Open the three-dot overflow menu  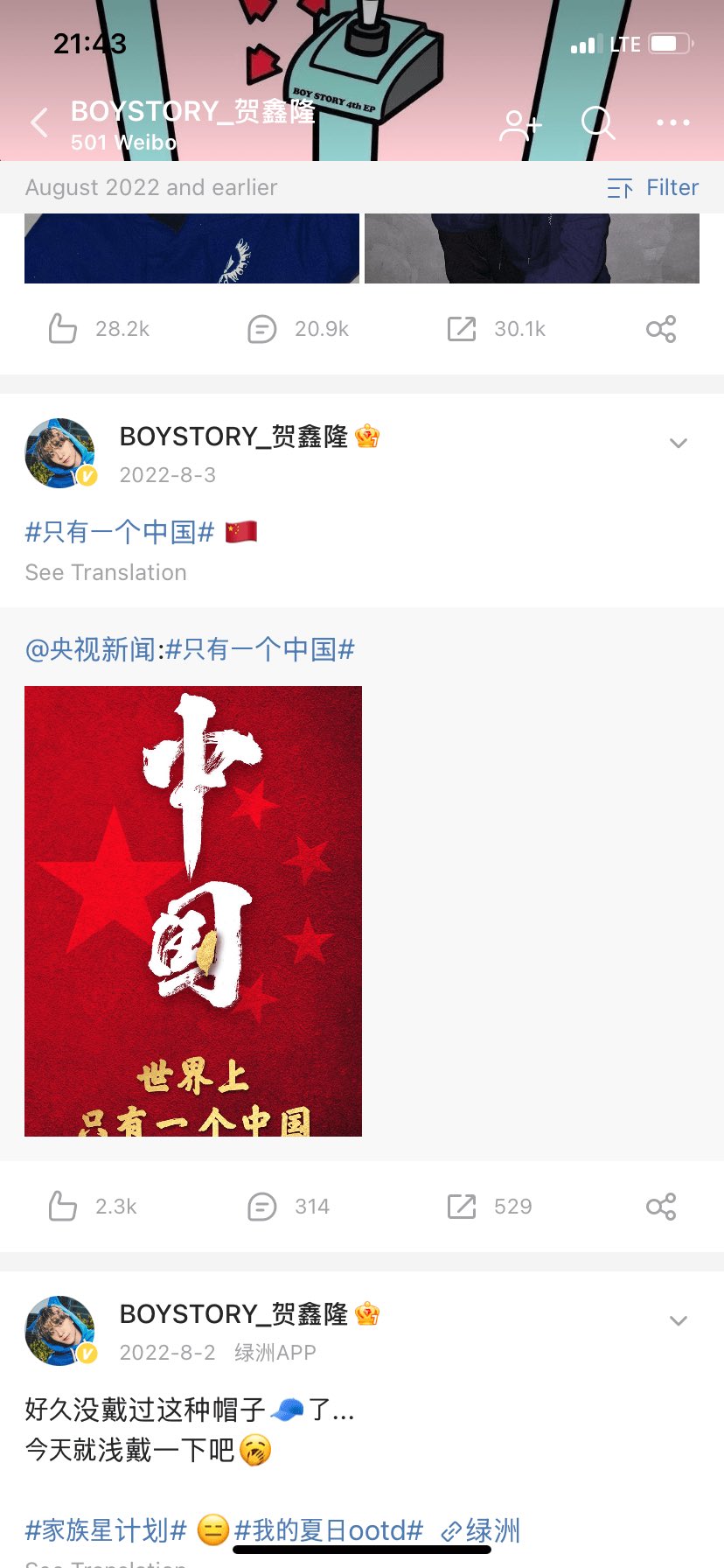[x=672, y=122]
